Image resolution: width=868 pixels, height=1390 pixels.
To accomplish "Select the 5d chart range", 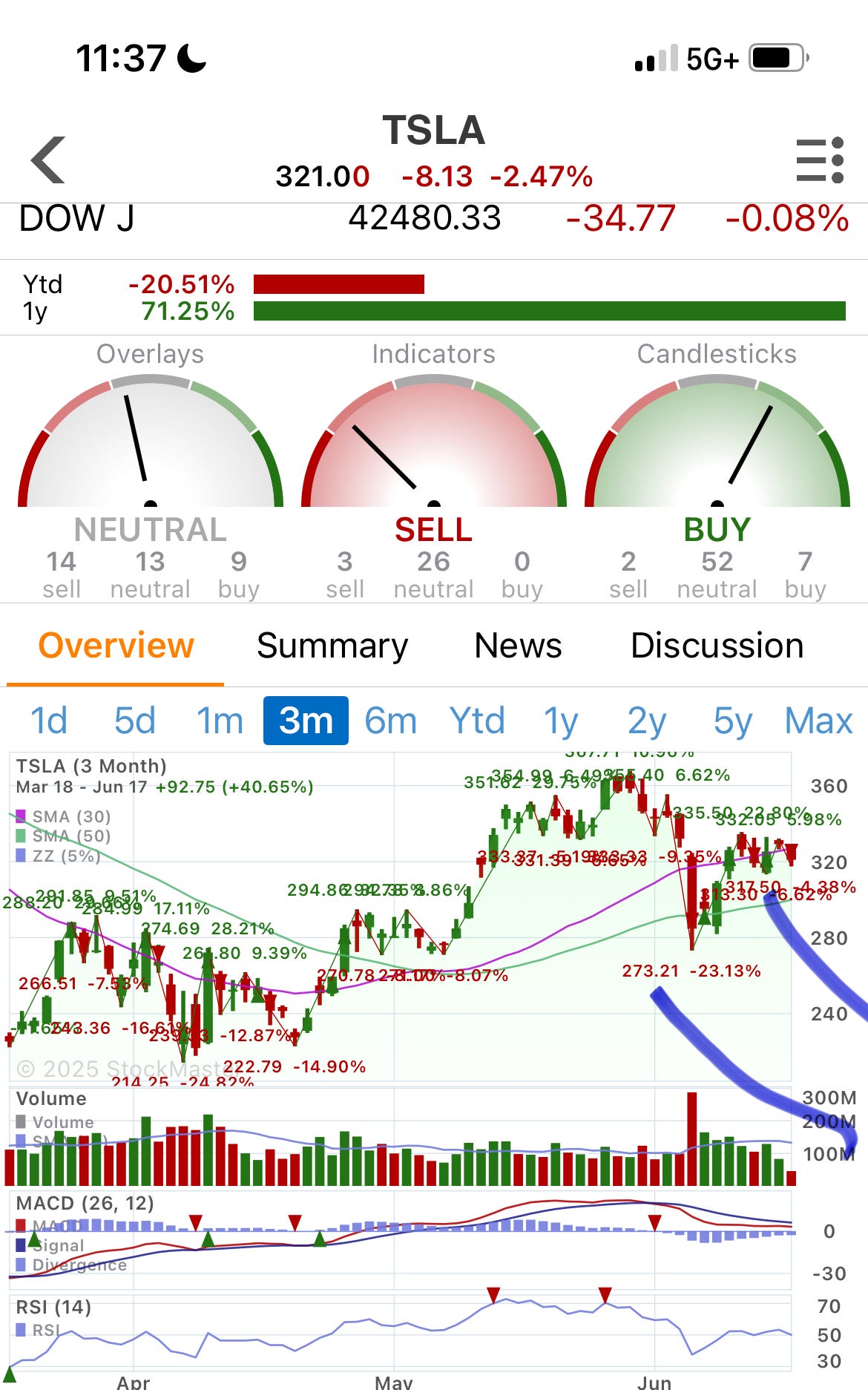I will coord(135,721).
